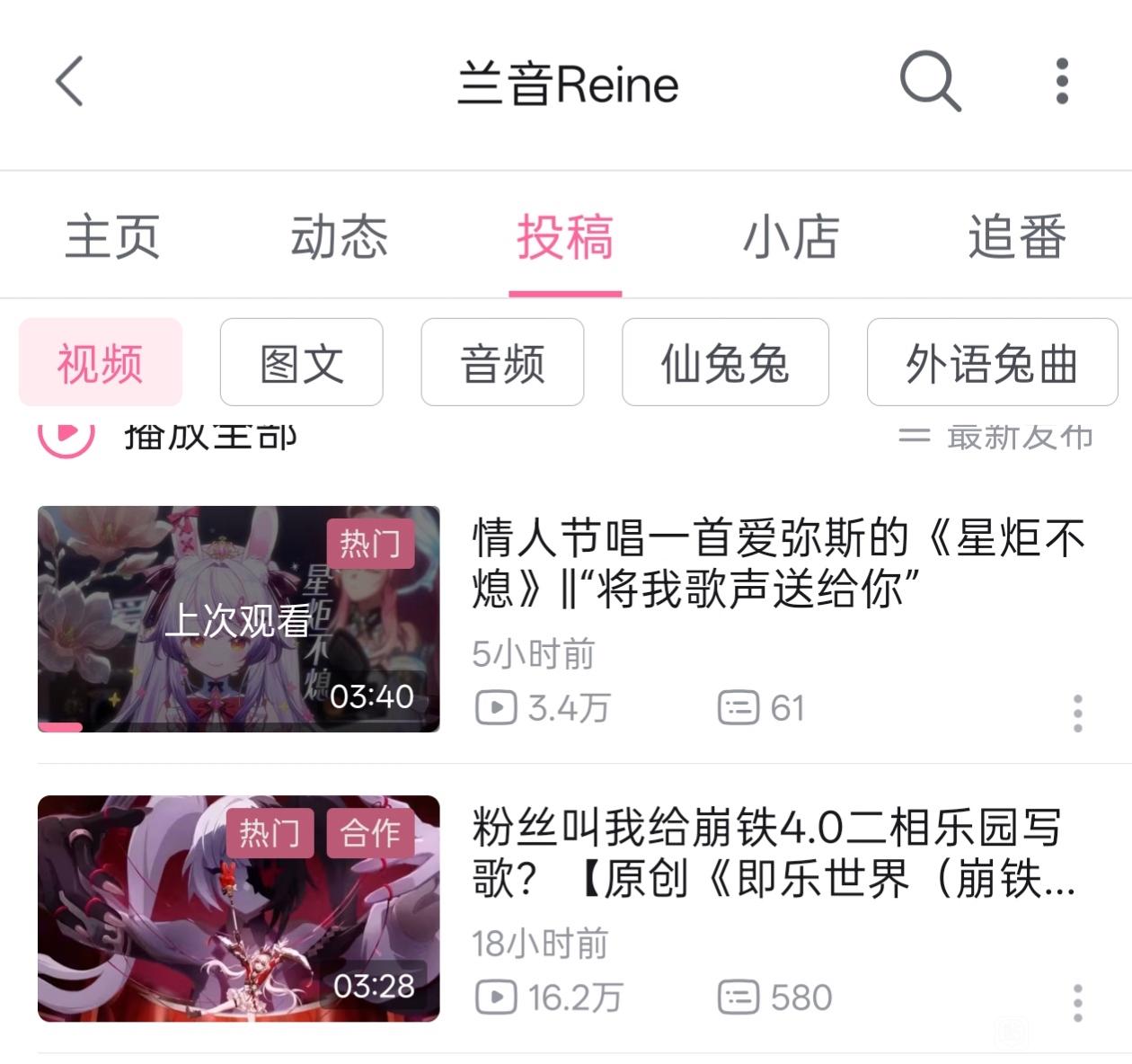Filter uploads by 音频
Screen dimensions: 1132x1064
click(502, 363)
